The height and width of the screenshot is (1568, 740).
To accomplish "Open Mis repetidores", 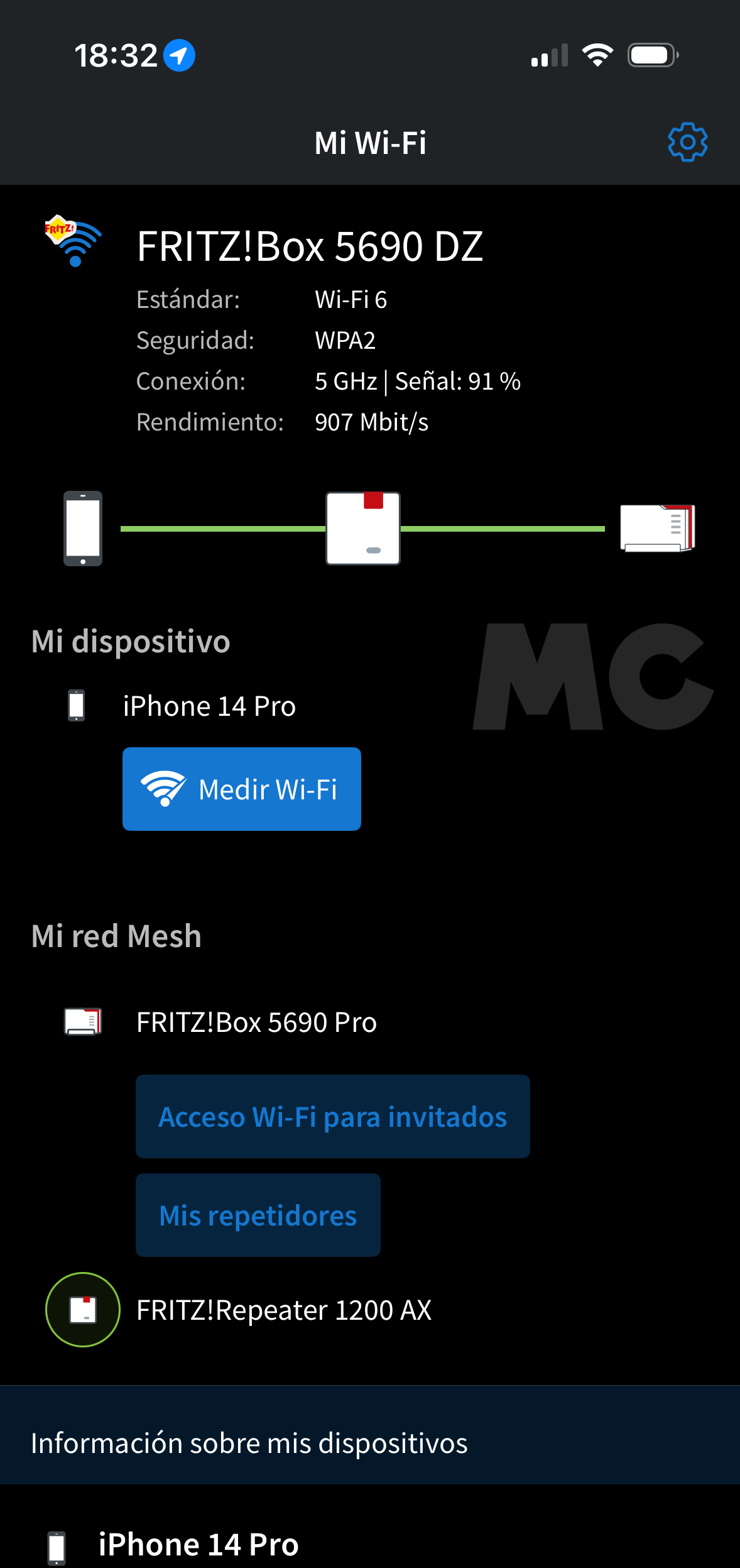I will pyautogui.click(x=258, y=1215).
